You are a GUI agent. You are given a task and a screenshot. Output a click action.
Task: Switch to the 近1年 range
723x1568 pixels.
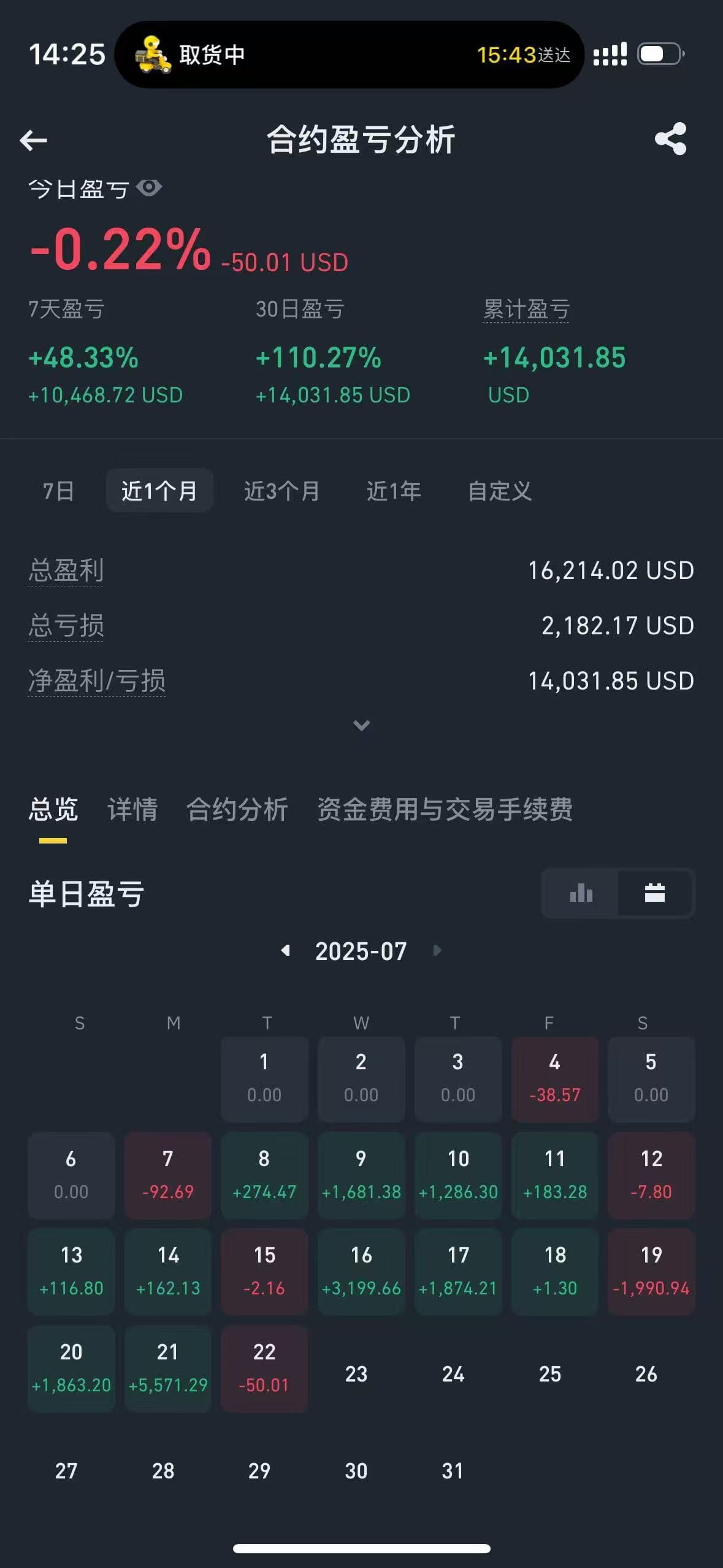coord(394,491)
